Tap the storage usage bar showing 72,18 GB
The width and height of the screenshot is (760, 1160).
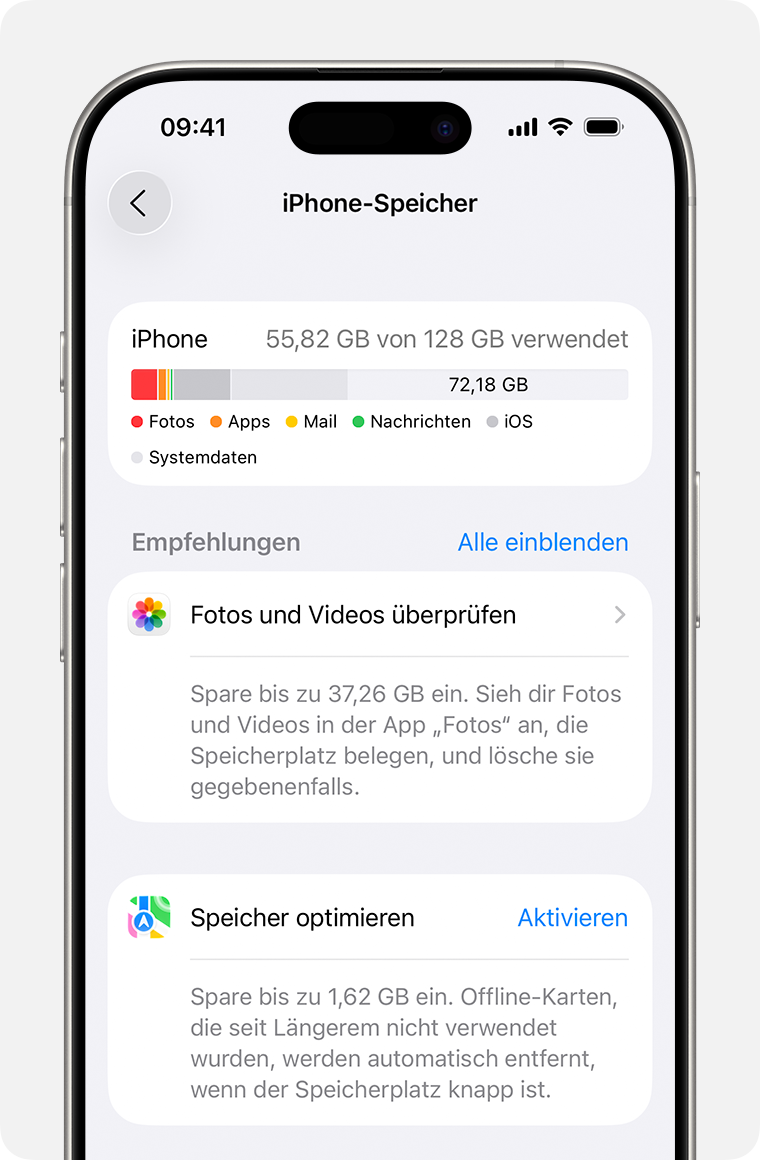coord(379,384)
